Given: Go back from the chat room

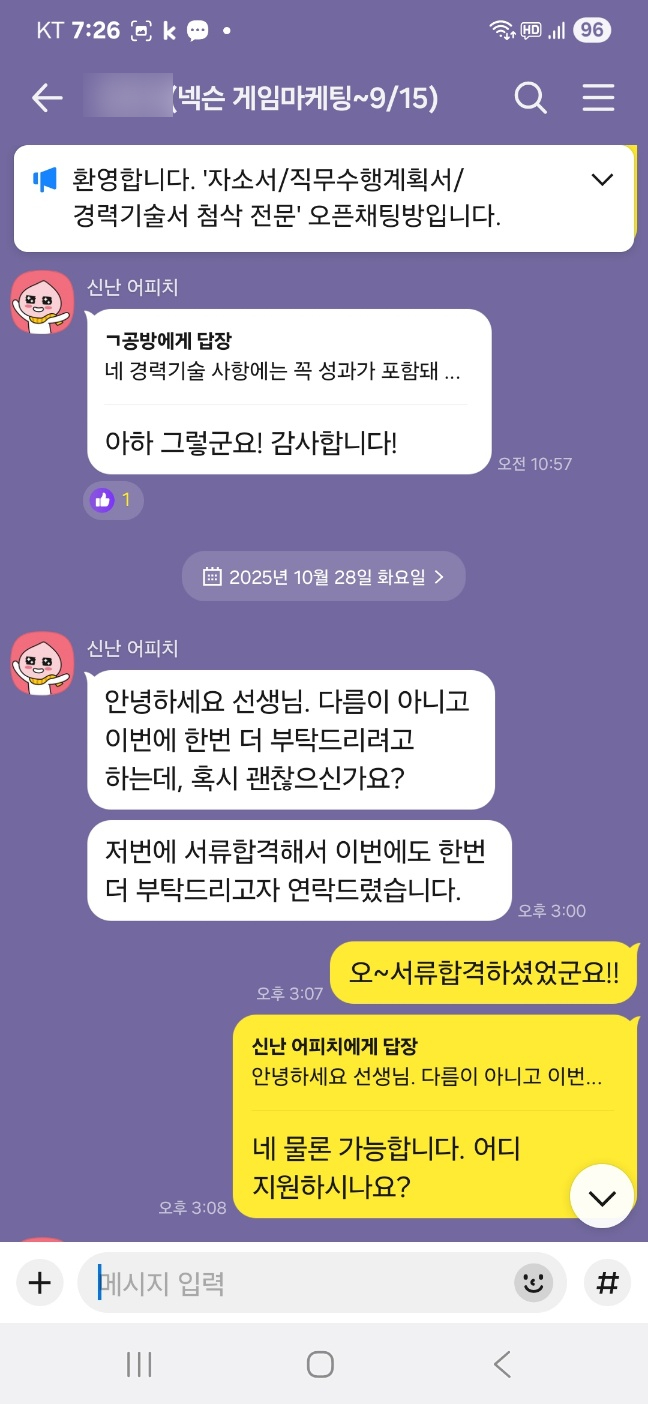Looking at the screenshot, I should [x=47, y=98].
